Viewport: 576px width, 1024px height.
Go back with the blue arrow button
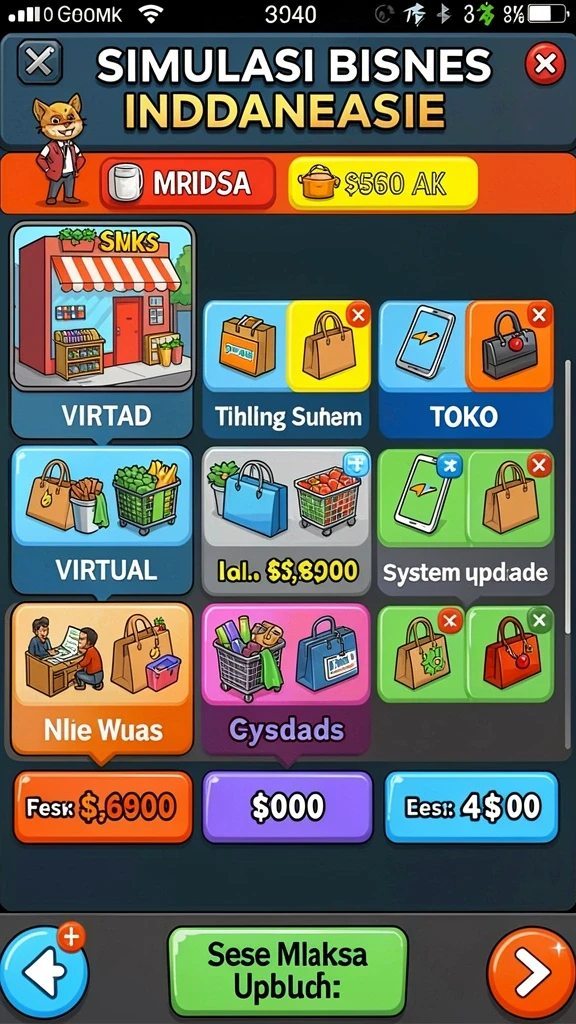pyautogui.click(x=42, y=972)
